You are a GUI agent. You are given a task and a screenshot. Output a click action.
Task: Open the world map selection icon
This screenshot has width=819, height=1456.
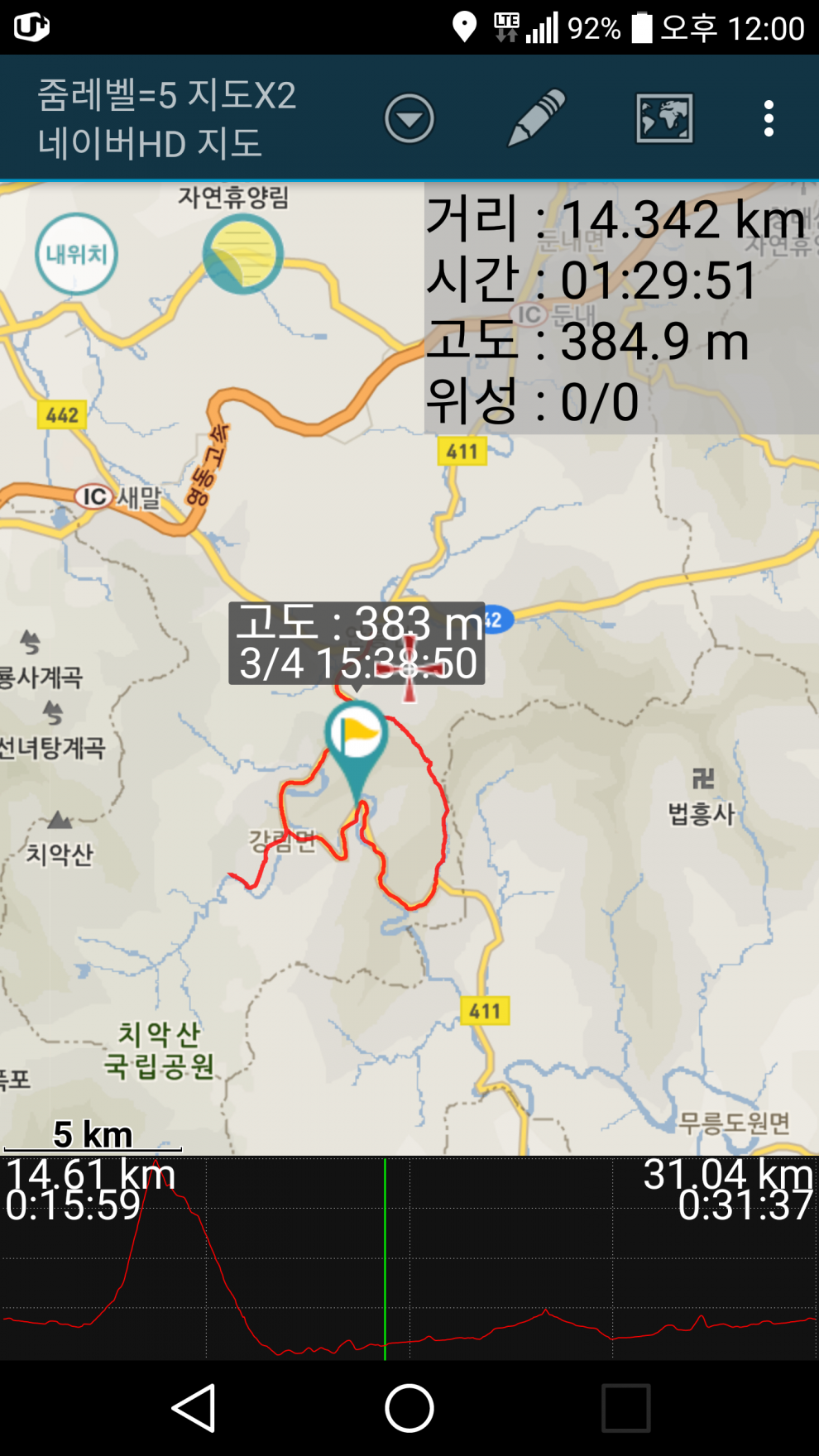click(x=664, y=118)
